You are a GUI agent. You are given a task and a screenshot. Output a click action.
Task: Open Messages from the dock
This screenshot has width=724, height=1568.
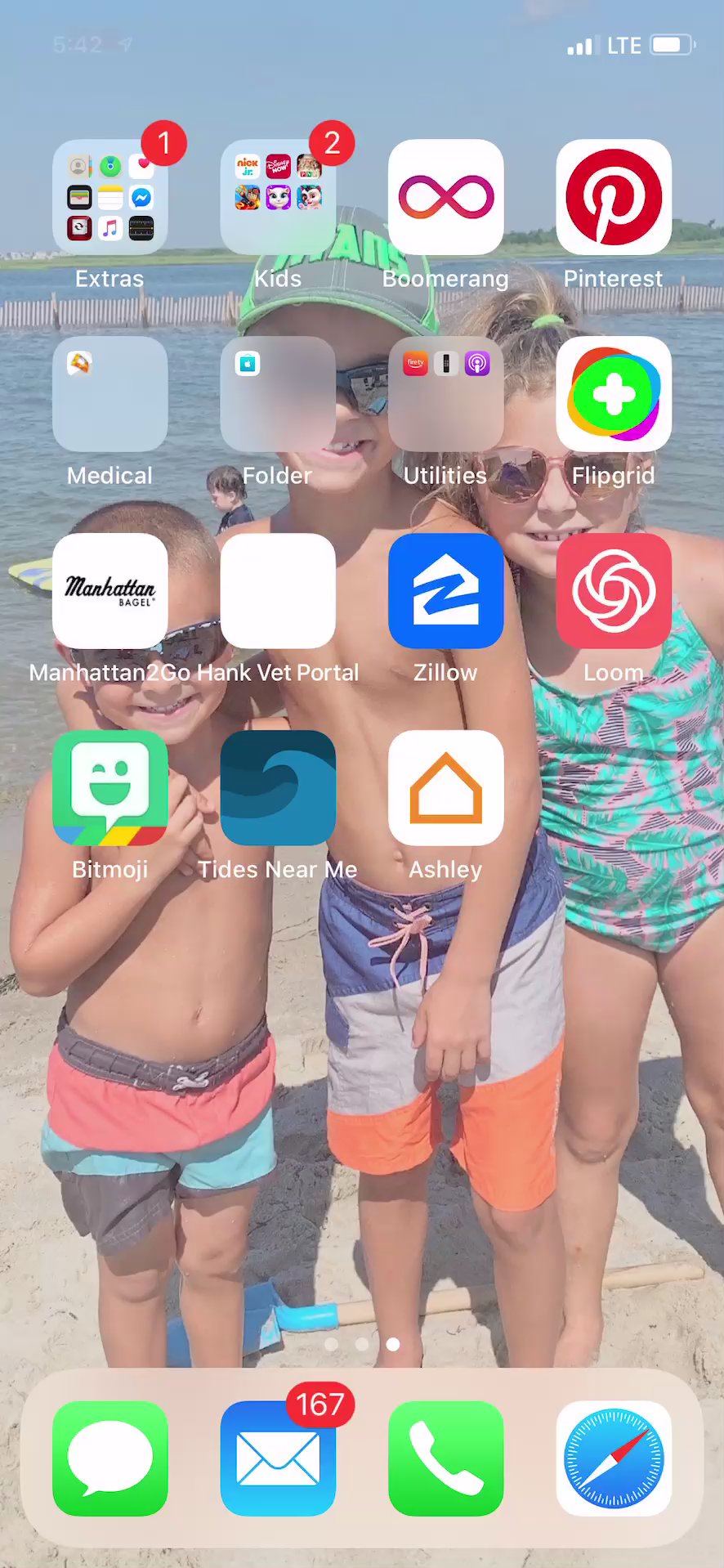coord(110,1458)
